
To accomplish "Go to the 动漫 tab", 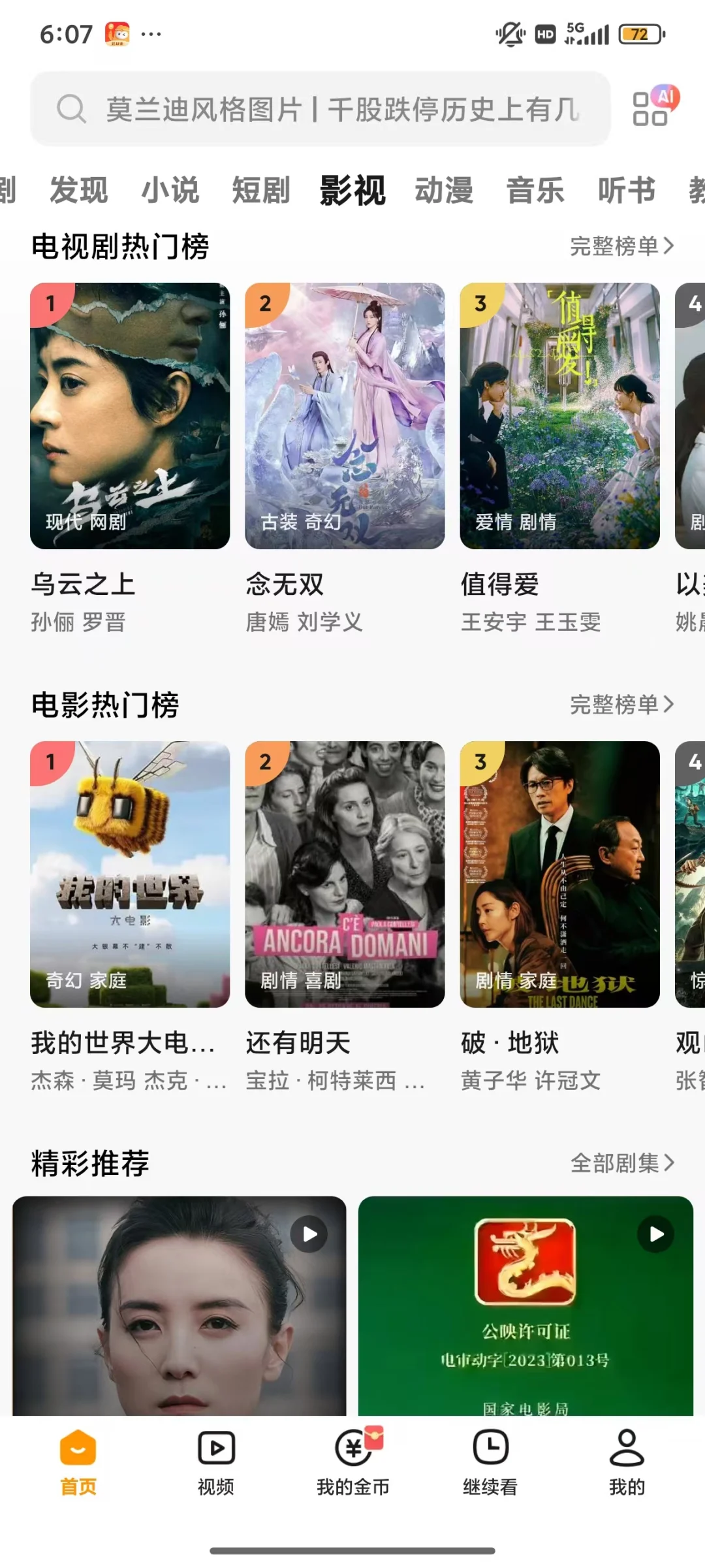I will [444, 191].
